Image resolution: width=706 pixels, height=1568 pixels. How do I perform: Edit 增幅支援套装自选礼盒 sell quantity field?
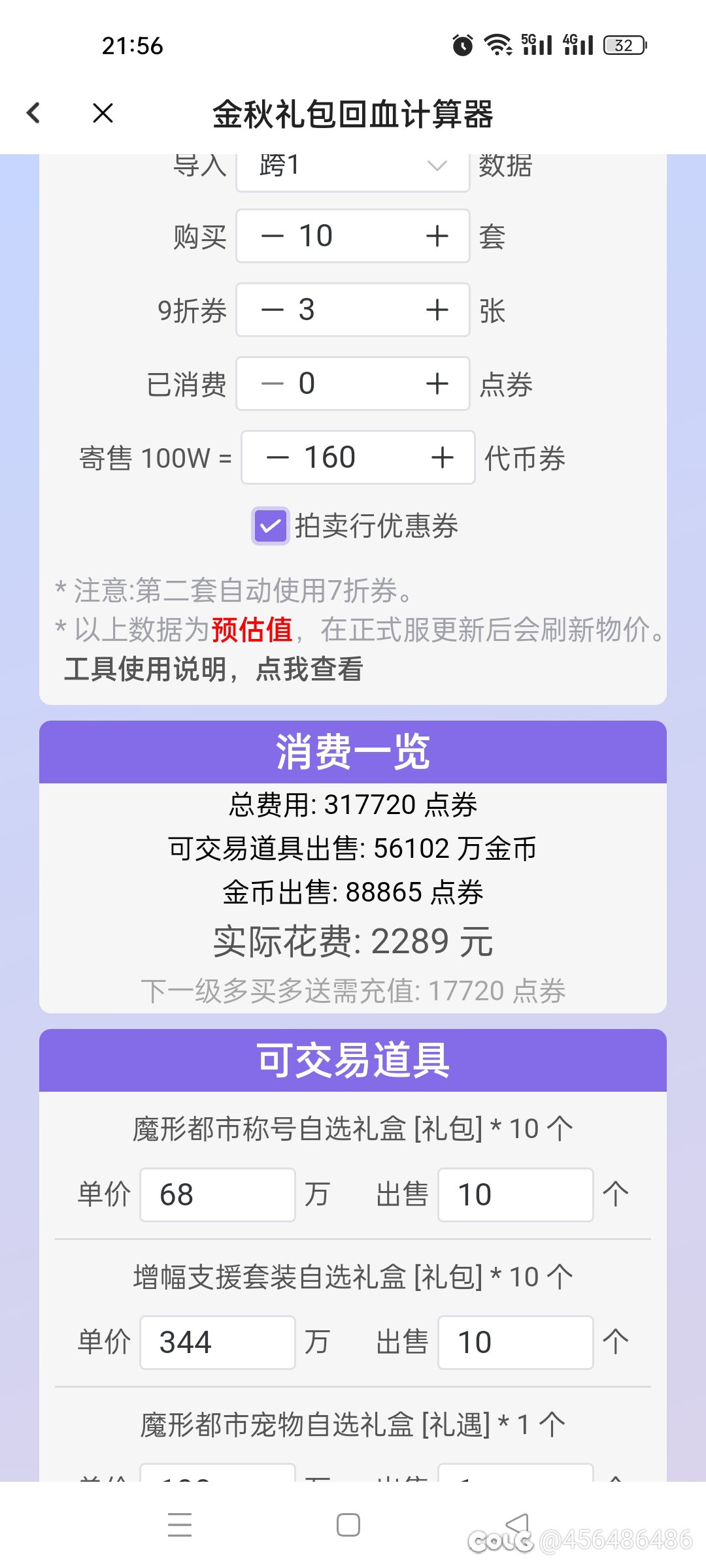click(516, 1343)
